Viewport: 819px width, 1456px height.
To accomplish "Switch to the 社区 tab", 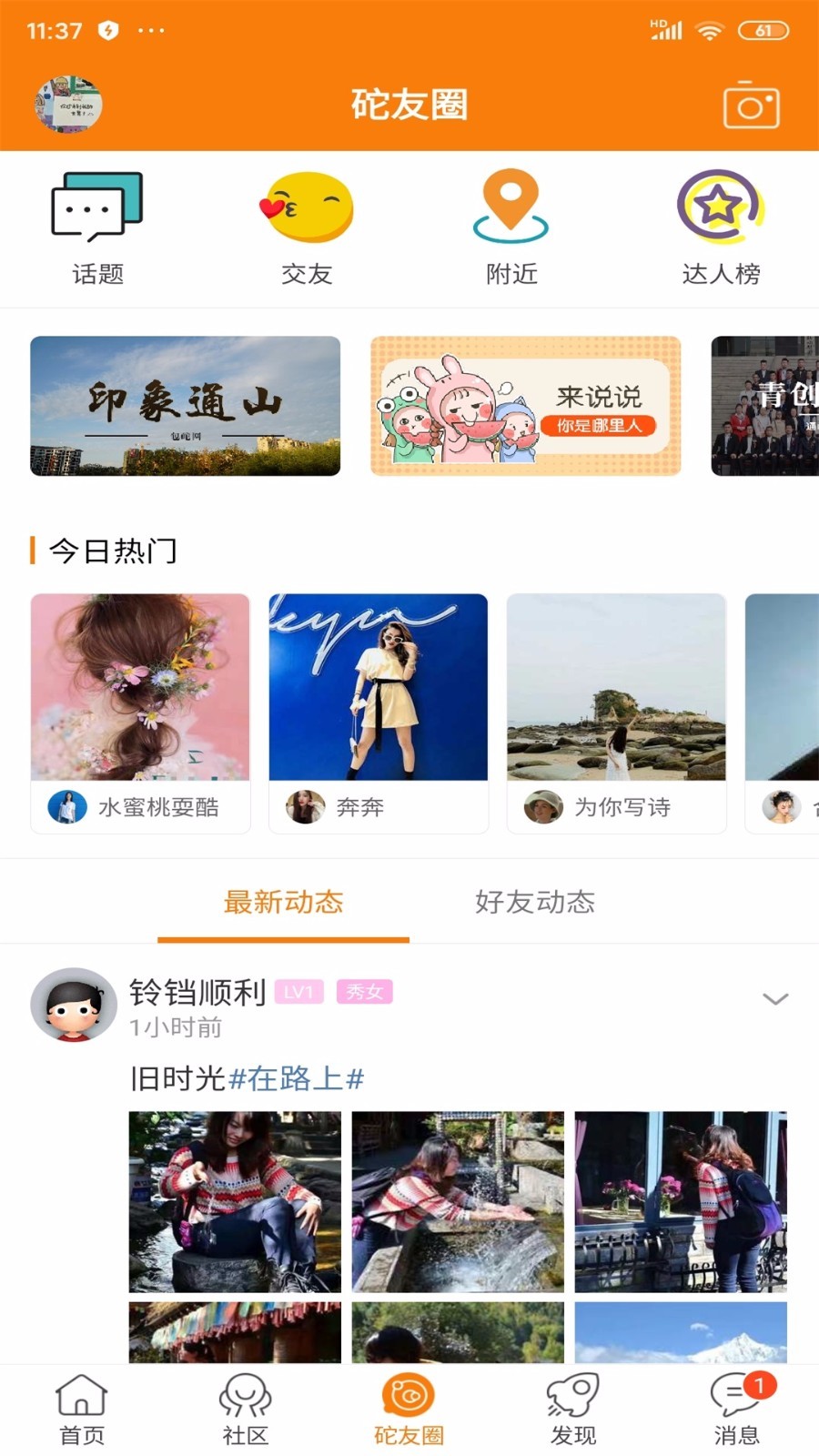I will click(246, 1409).
